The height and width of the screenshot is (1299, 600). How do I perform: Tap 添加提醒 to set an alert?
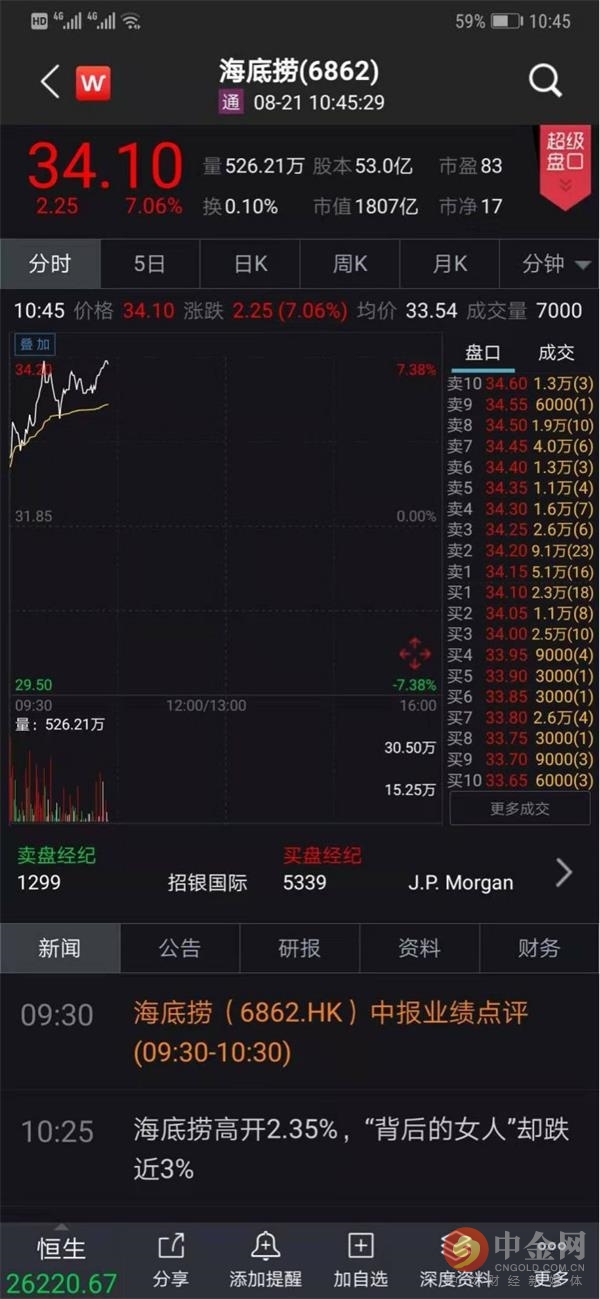pos(265,1259)
